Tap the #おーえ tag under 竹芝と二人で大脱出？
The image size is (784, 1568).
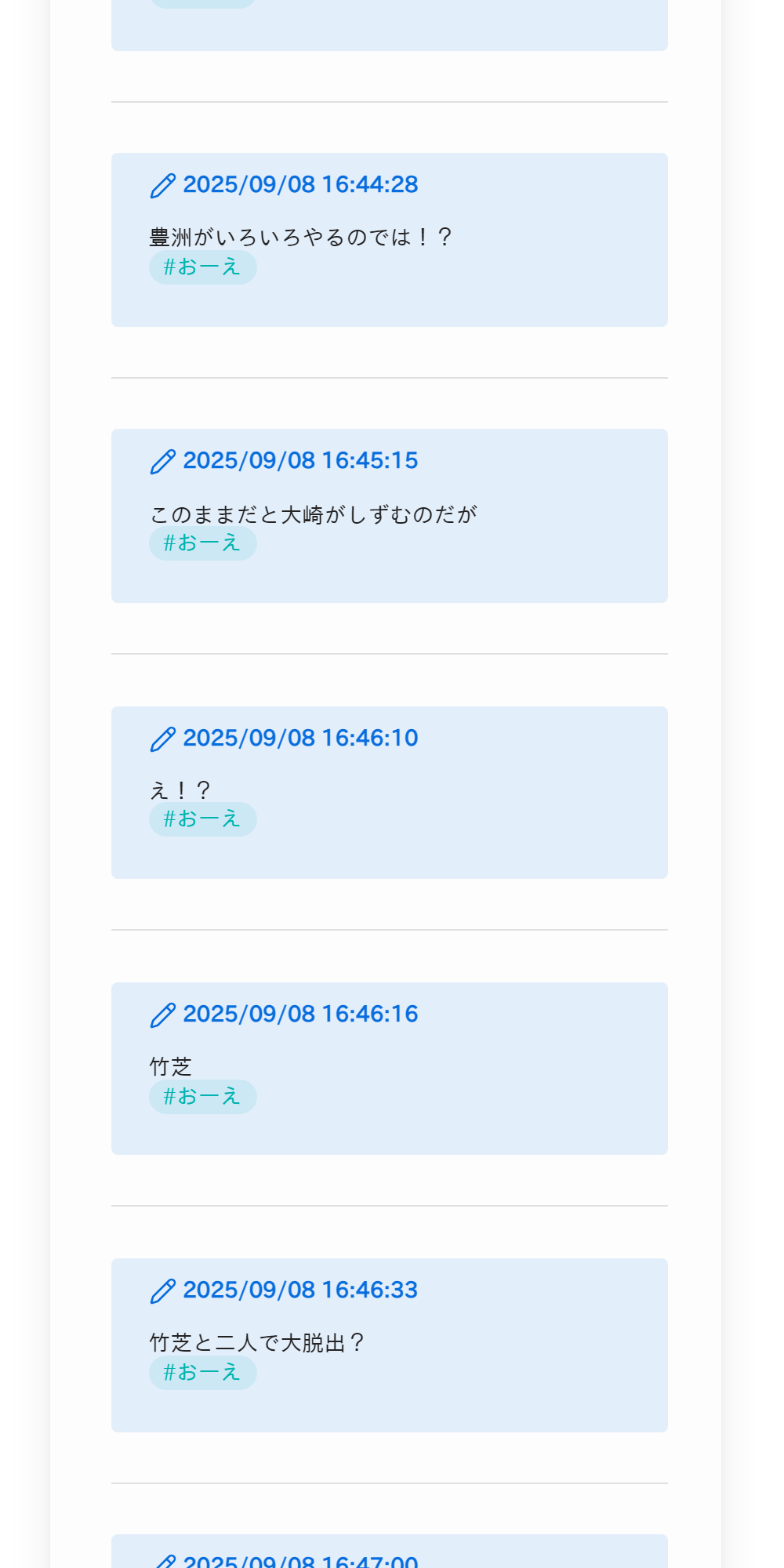click(203, 1373)
